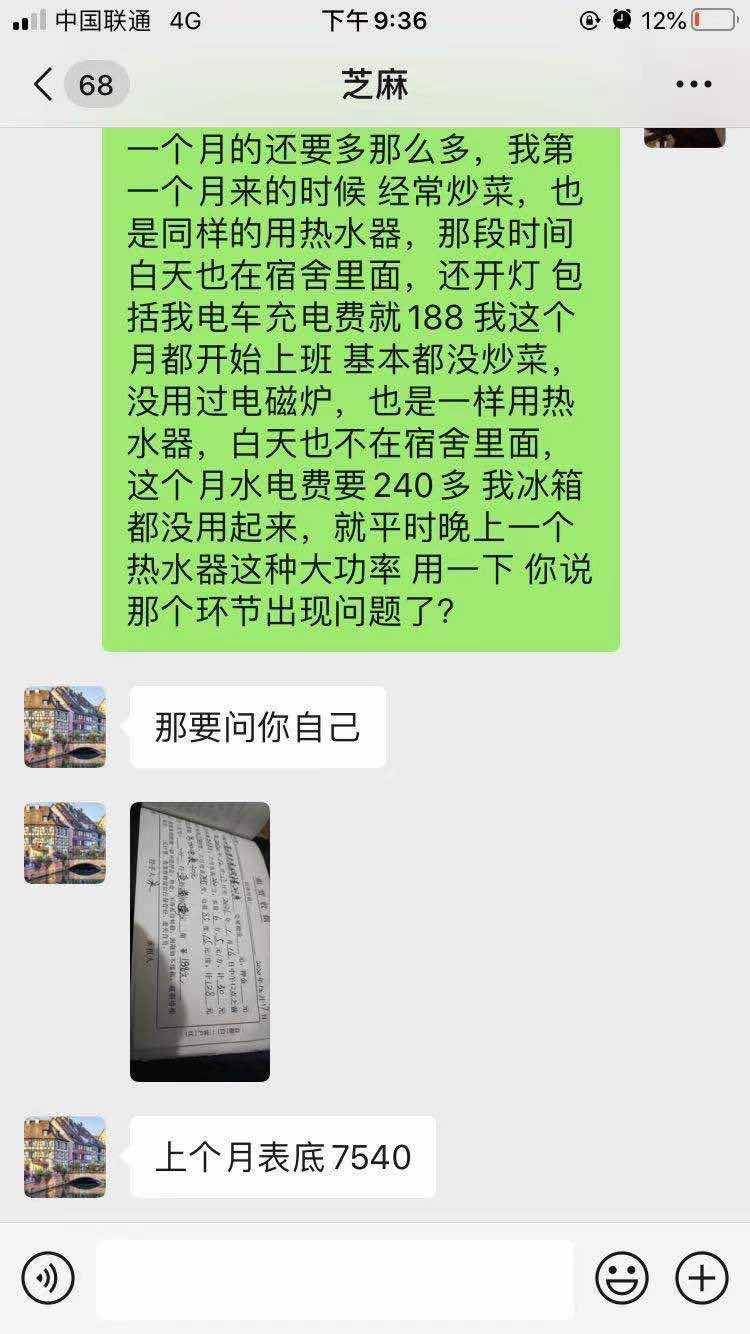Viewport: 750px width, 1334px height.
Task: Open profile of sender of 那要问你自己
Action: pos(65,727)
